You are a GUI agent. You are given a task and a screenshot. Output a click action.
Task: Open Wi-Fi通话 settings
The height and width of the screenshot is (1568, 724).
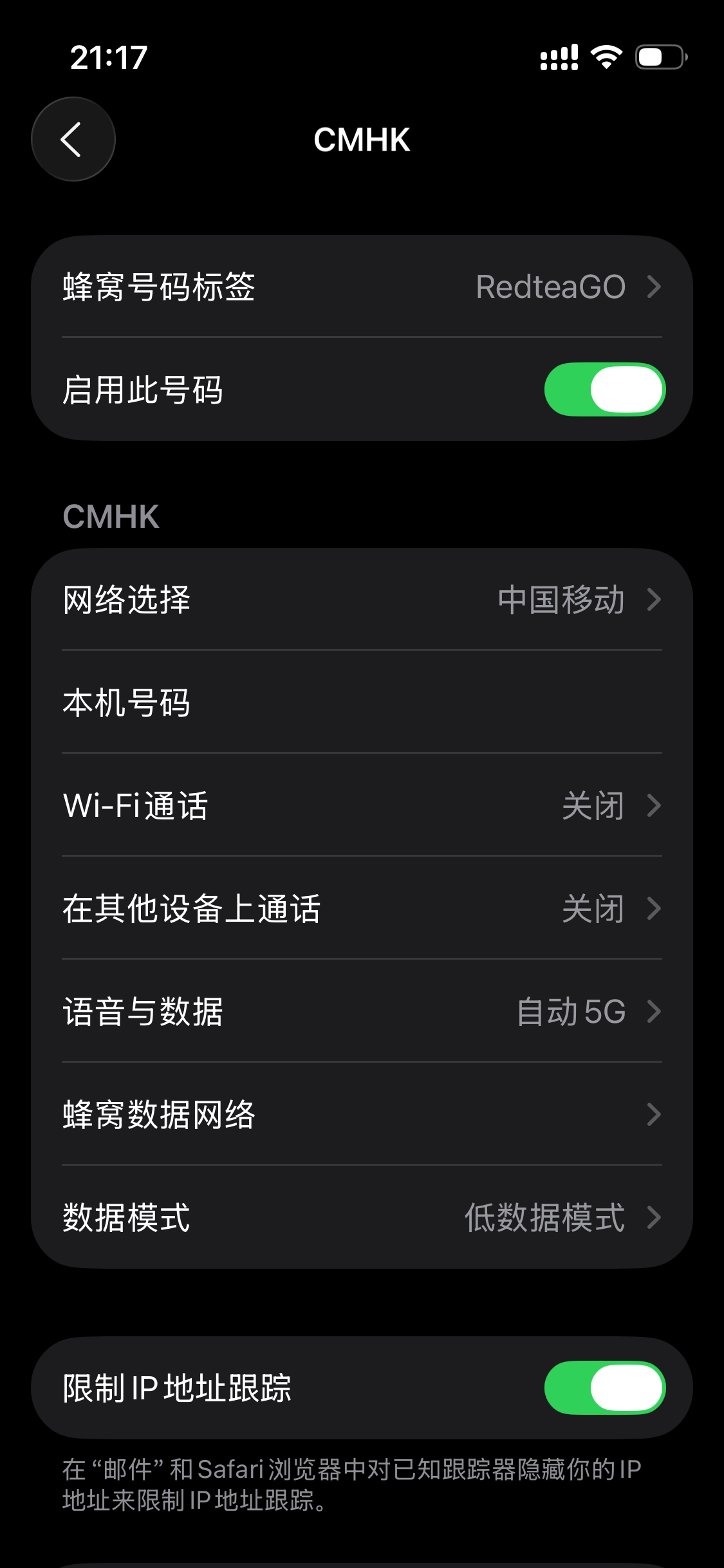pyautogui.click(x=362, y=805)
